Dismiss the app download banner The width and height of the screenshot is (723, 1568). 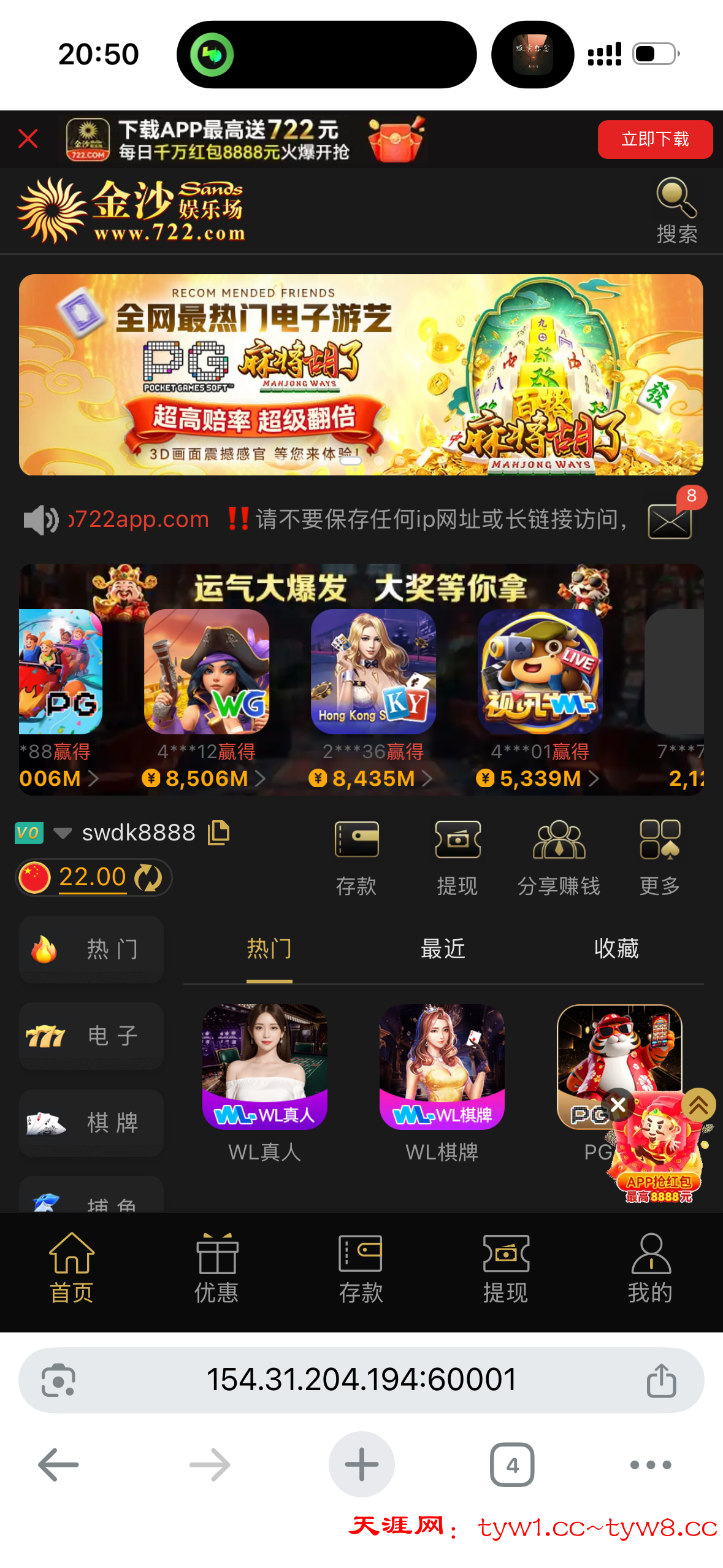click(28, 139)
